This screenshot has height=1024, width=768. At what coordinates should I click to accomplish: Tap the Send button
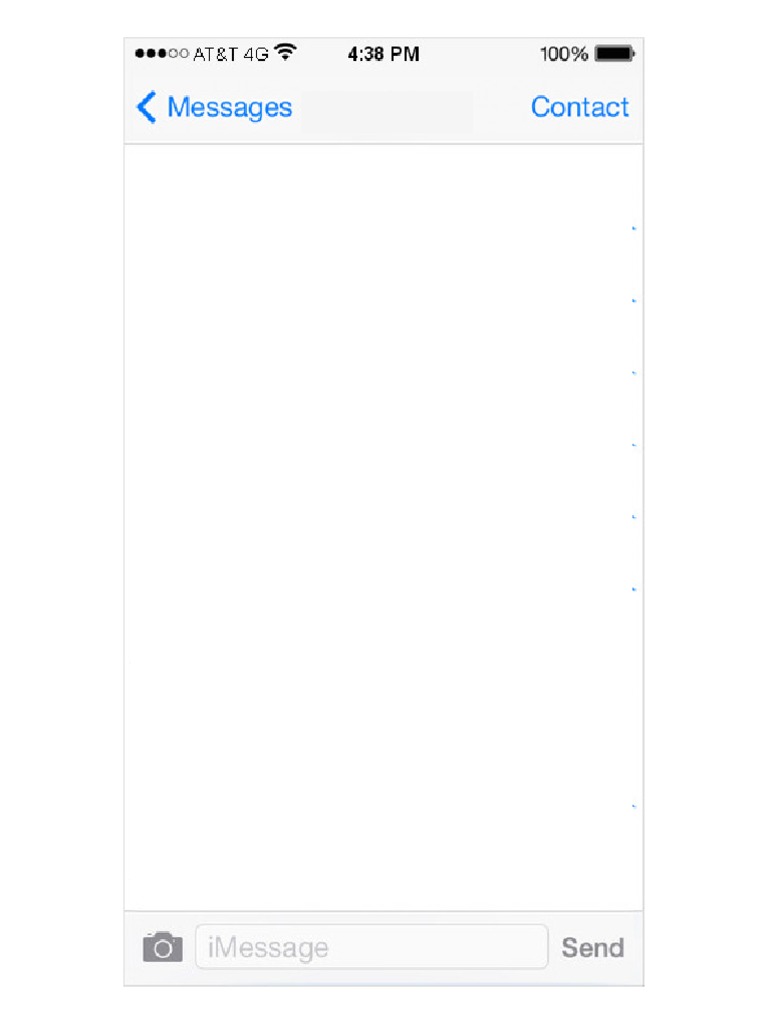click(x=593, y=948)
